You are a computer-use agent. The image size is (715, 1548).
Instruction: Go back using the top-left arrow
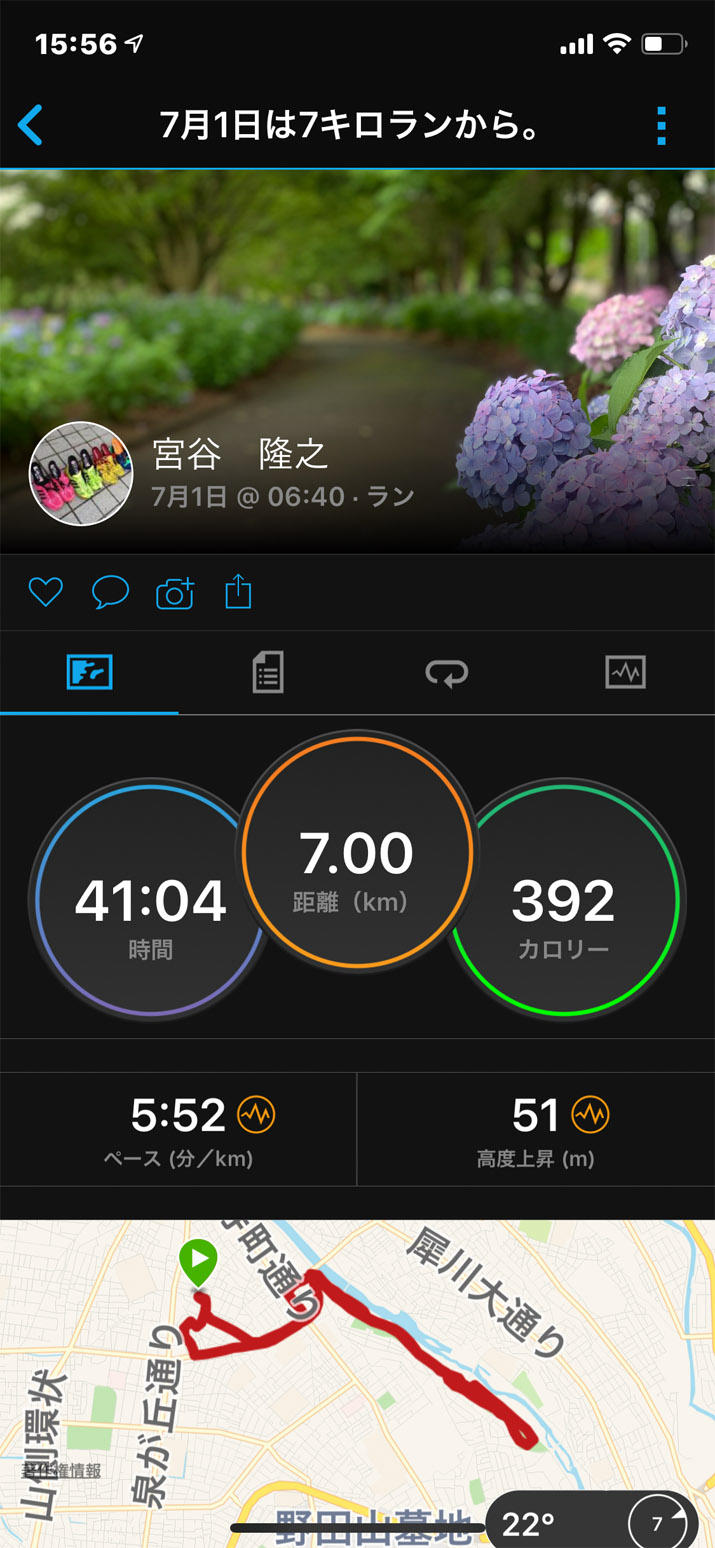point(31,126)
